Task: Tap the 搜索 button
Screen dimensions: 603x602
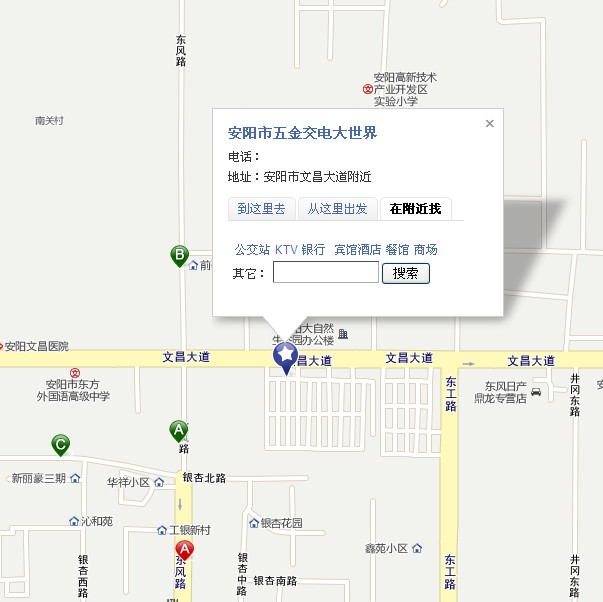Action: pyautogui.click(x=405, y=273)
